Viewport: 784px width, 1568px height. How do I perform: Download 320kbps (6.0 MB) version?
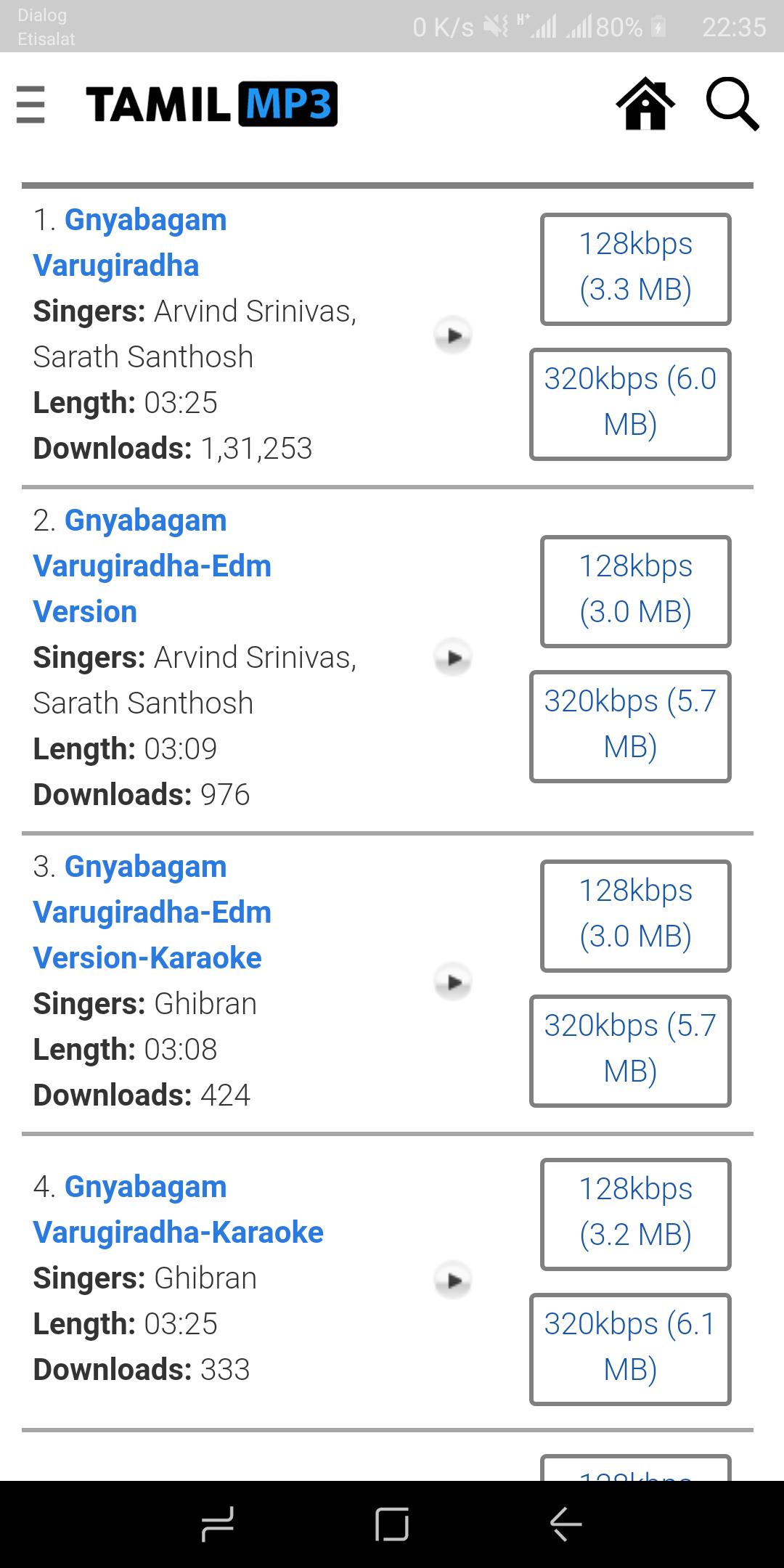click(630, 404)
